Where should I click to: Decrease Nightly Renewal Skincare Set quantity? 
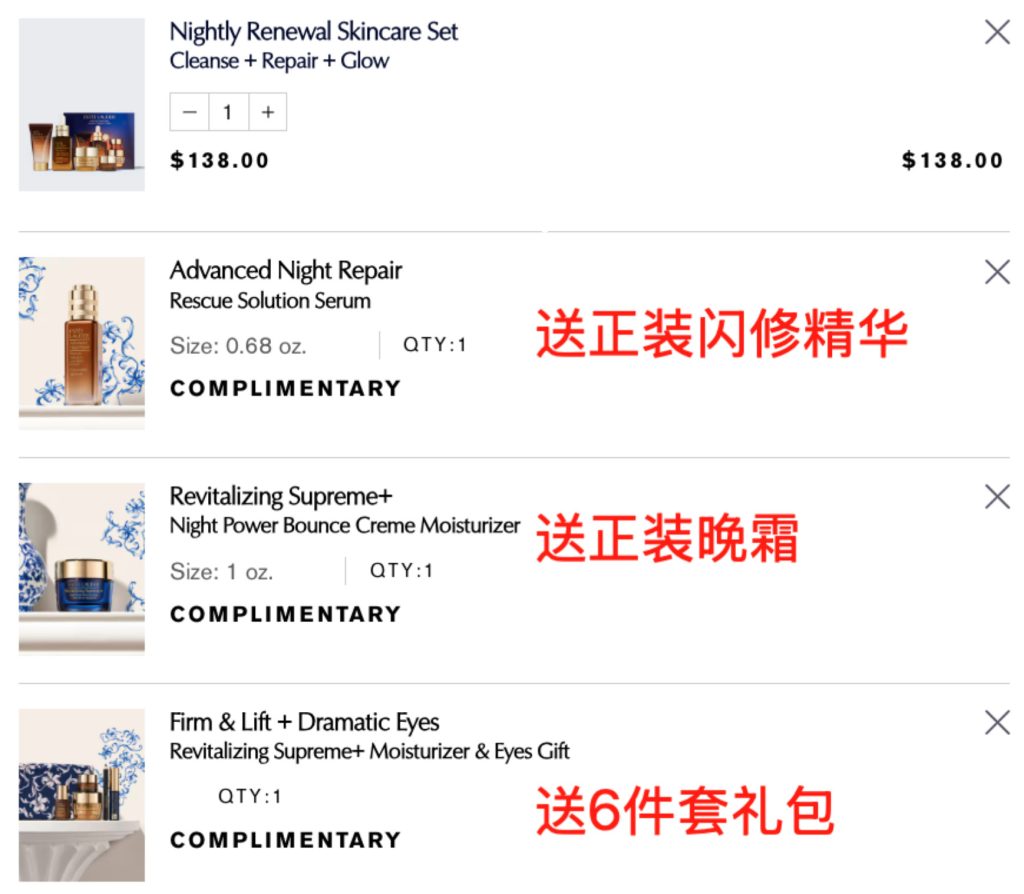[x=190, y=113]
